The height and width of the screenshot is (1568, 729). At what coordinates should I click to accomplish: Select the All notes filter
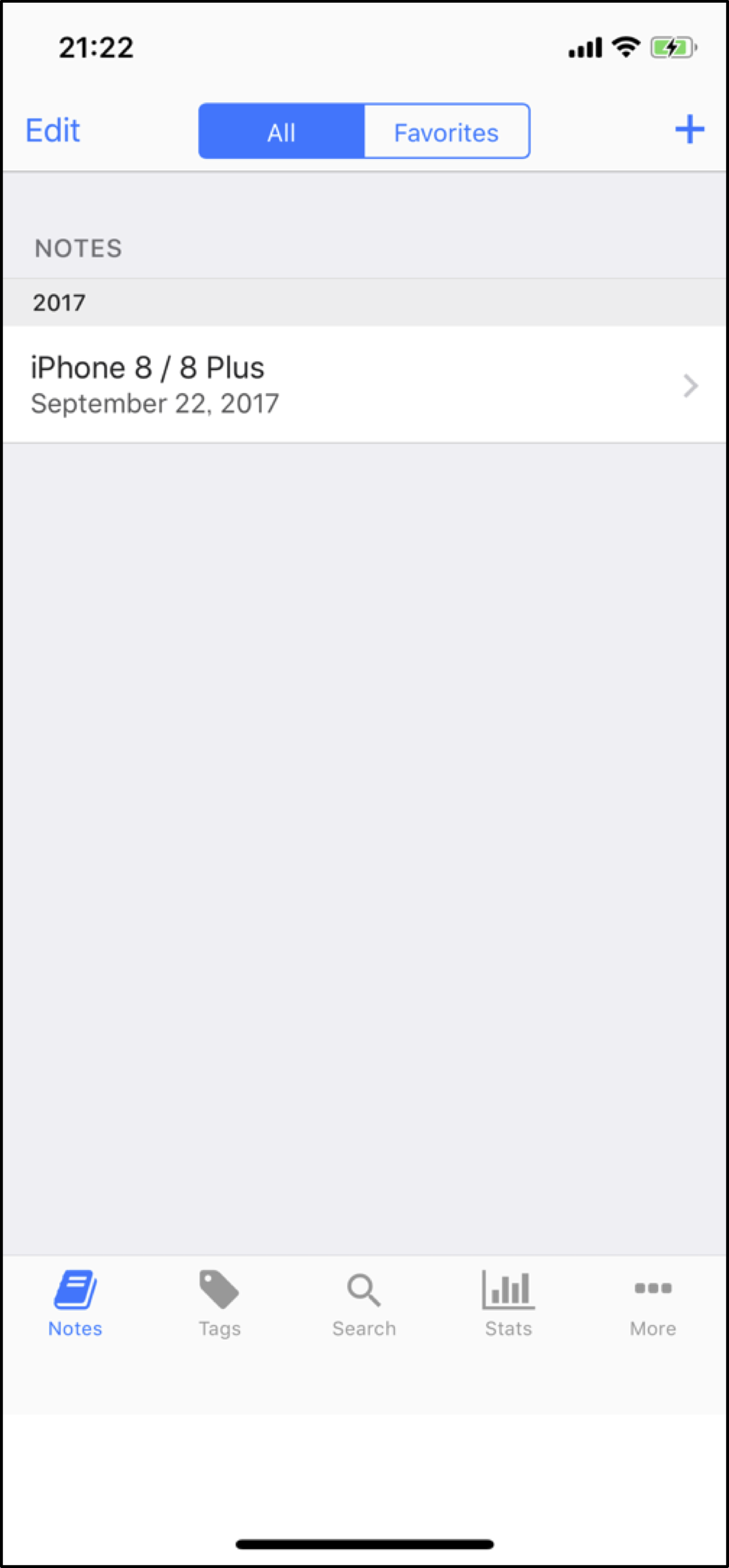pos(281,131)
